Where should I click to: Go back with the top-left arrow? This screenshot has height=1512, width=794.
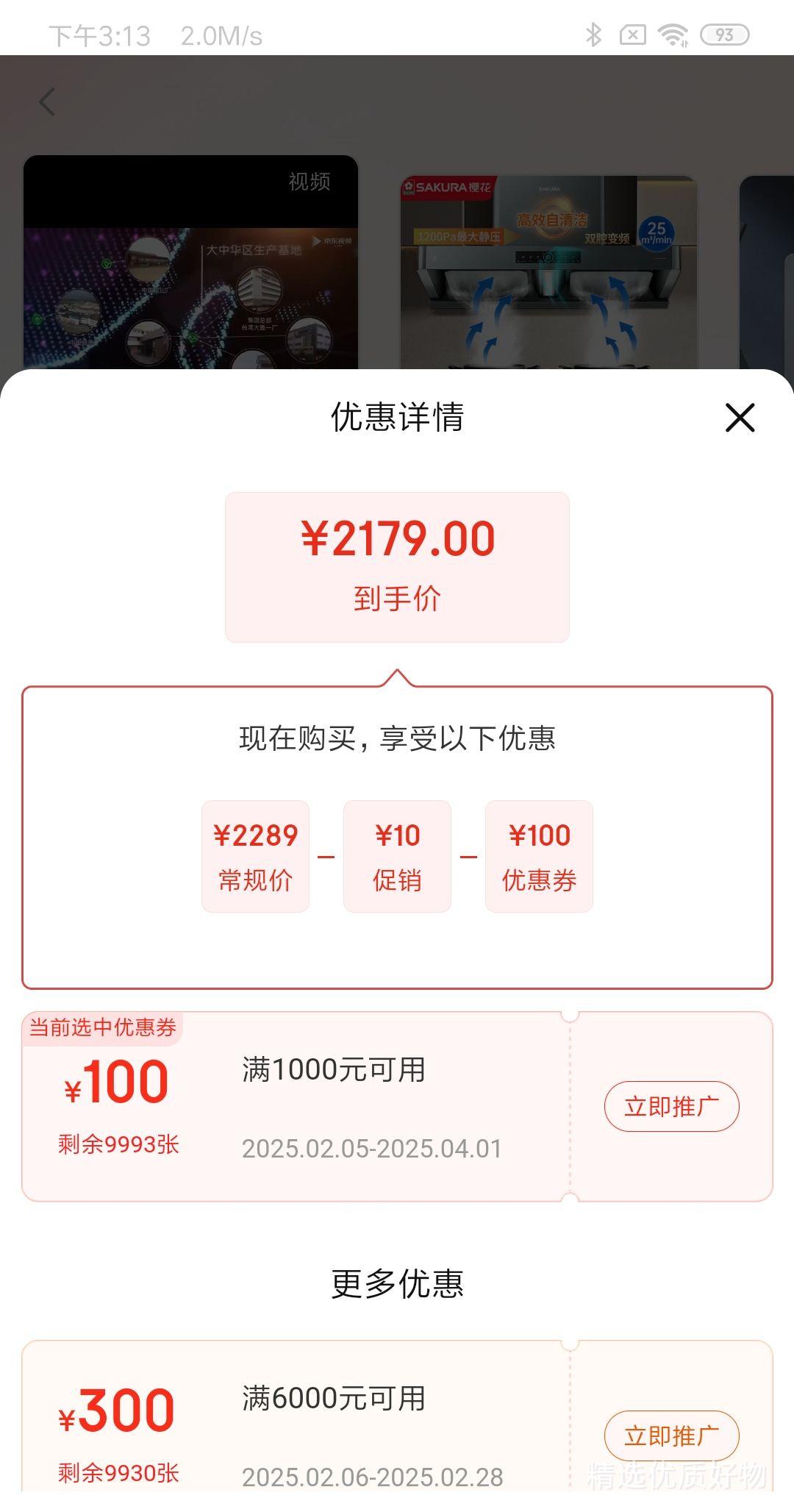pyautogui.click(x=48, y=101)
